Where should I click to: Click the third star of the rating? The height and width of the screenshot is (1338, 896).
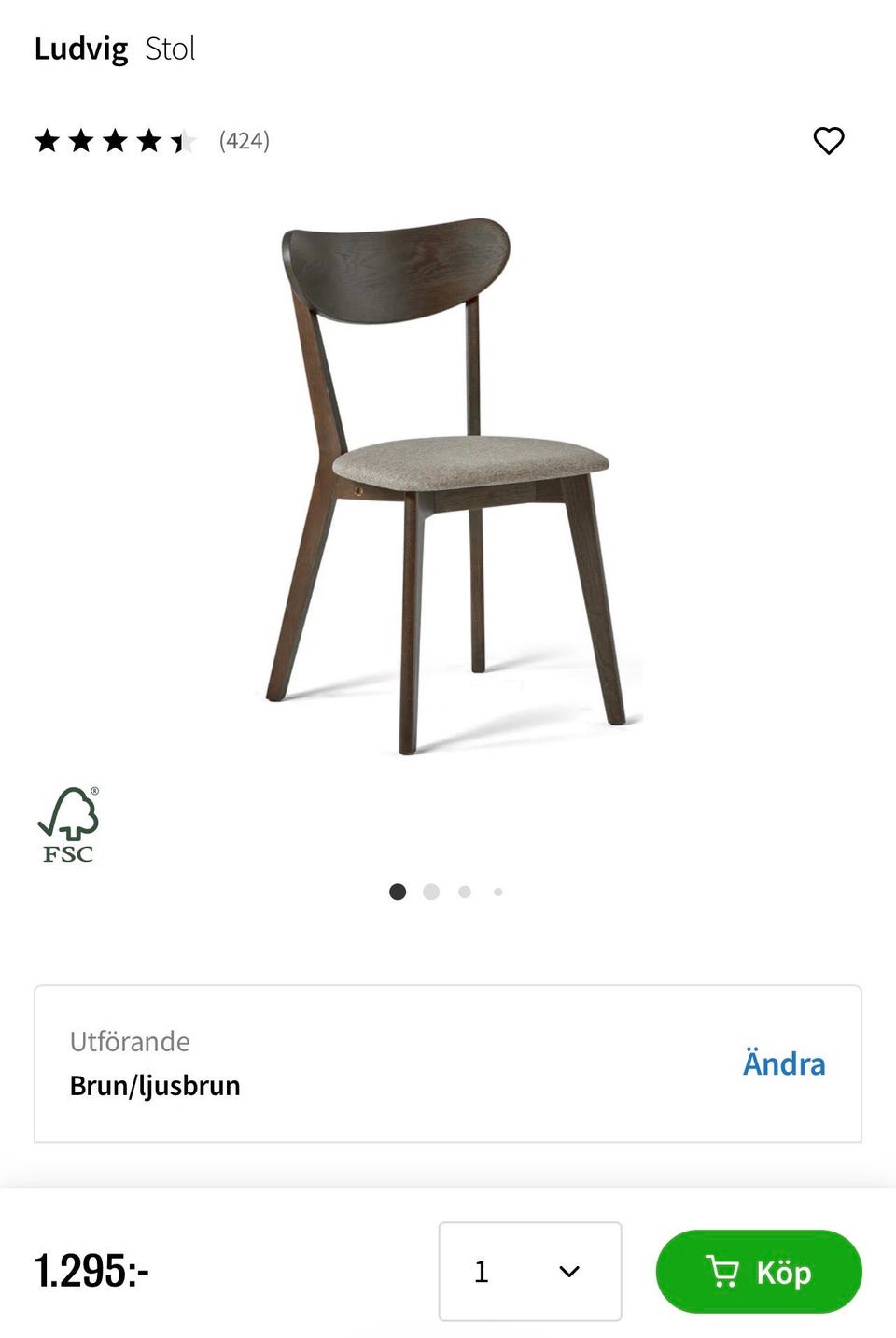click(x=116, y=140)
